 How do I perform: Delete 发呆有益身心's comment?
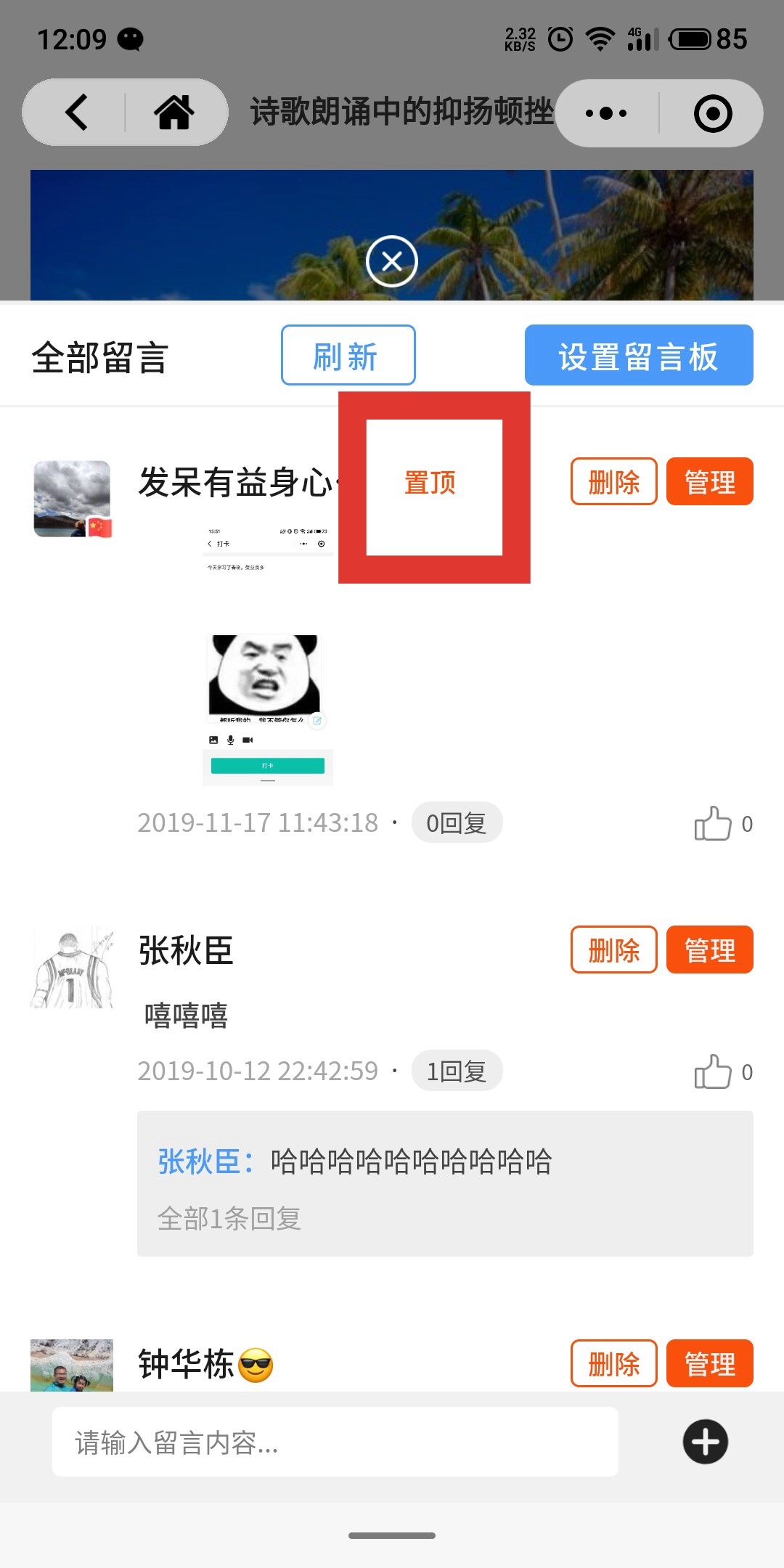coord(613,481)
